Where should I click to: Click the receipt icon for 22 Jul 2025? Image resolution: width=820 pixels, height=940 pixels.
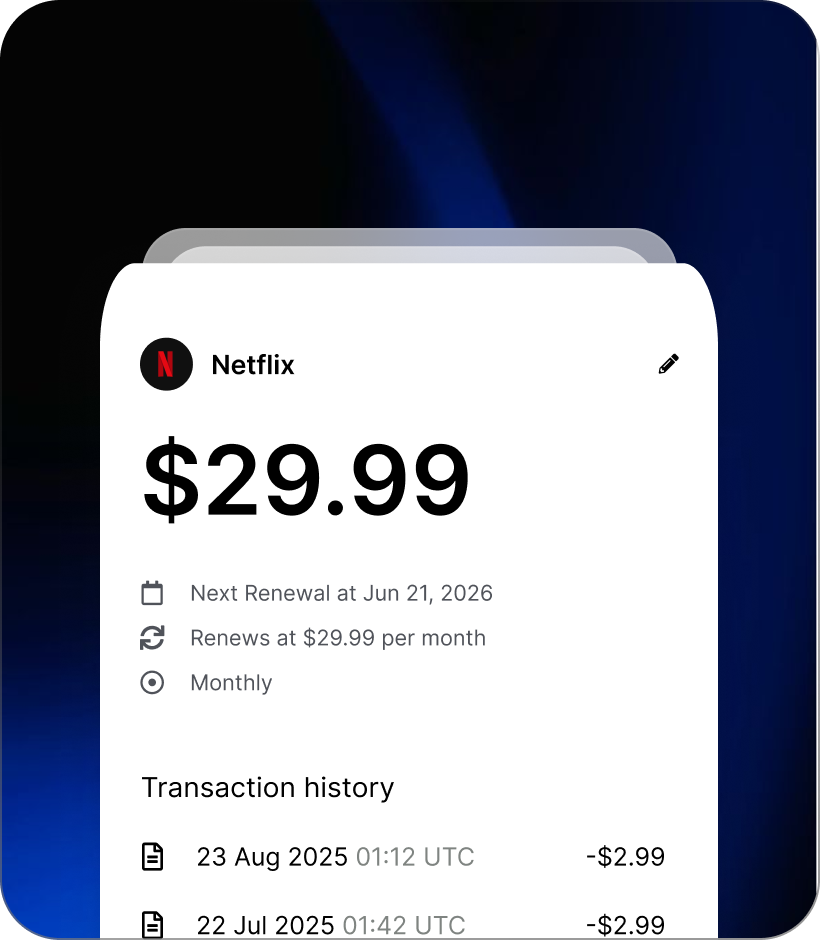point(153,925)
